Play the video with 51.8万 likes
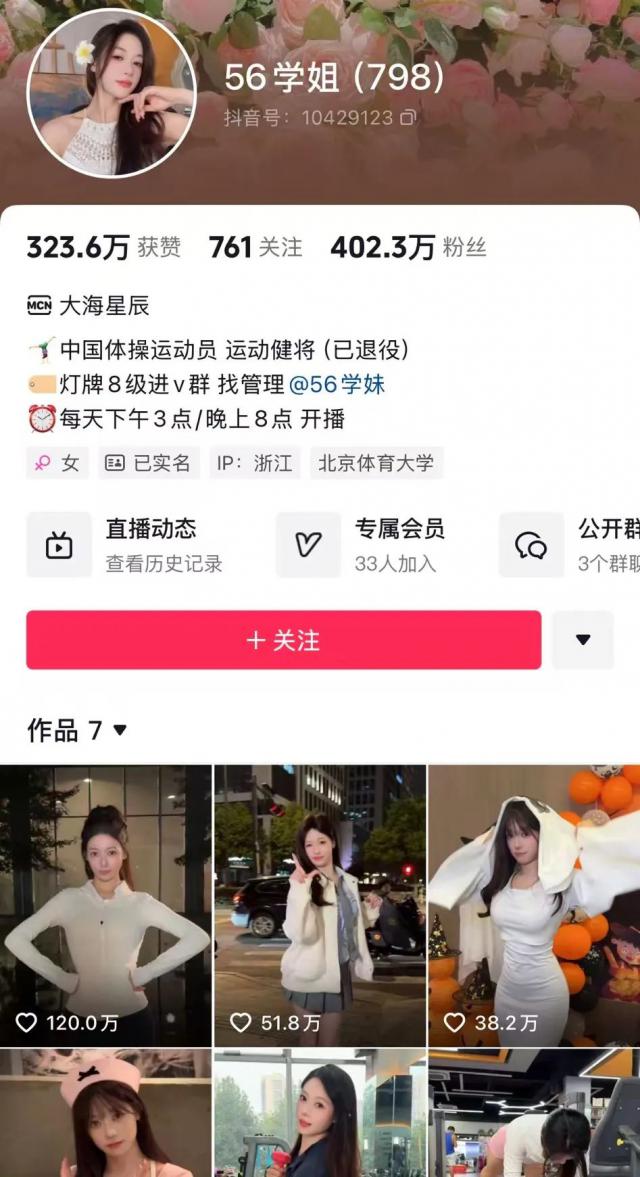The width and height of the screenshot is (640, 1177). (320, 905)
